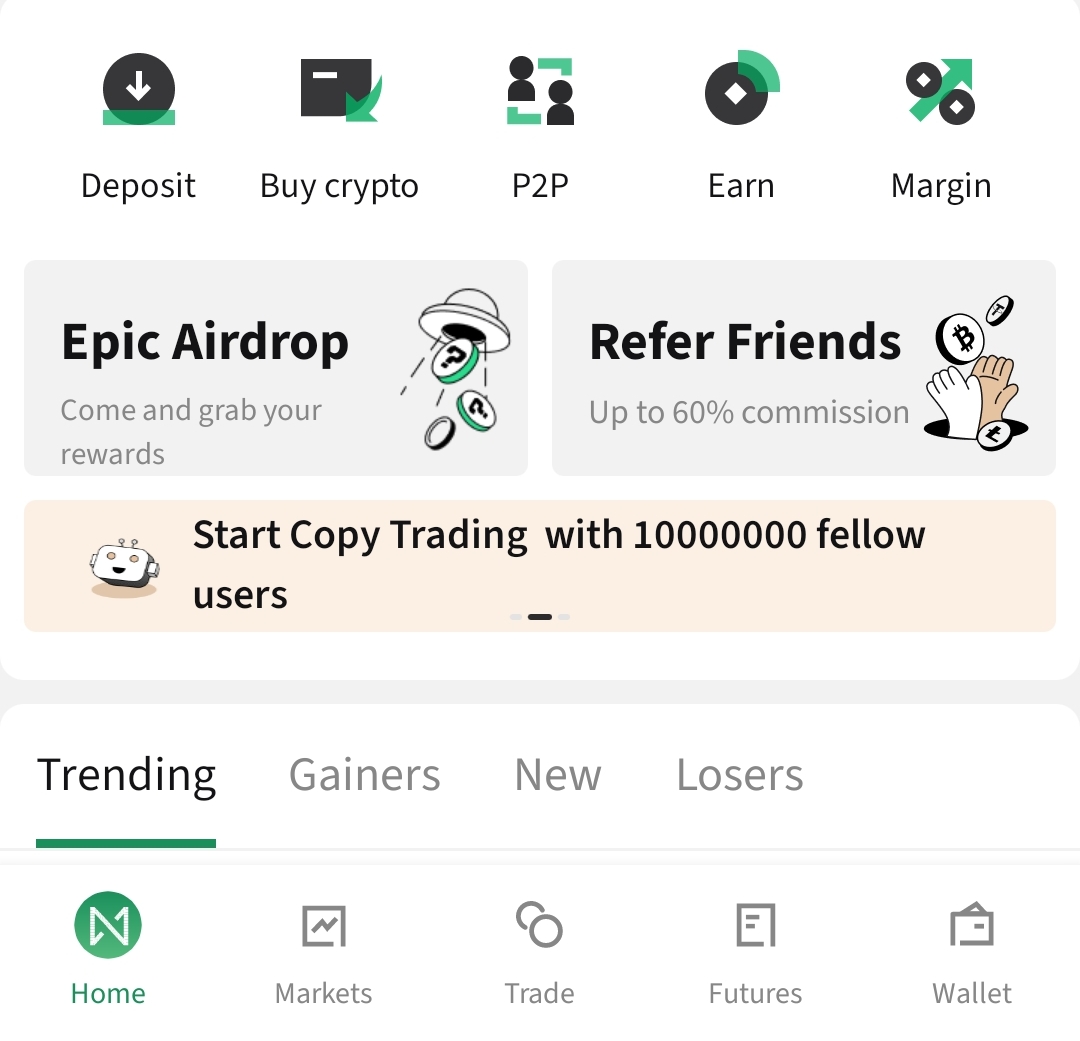Open Margin trading
Screen dimensions: 1080x1041
click(941, 125)
